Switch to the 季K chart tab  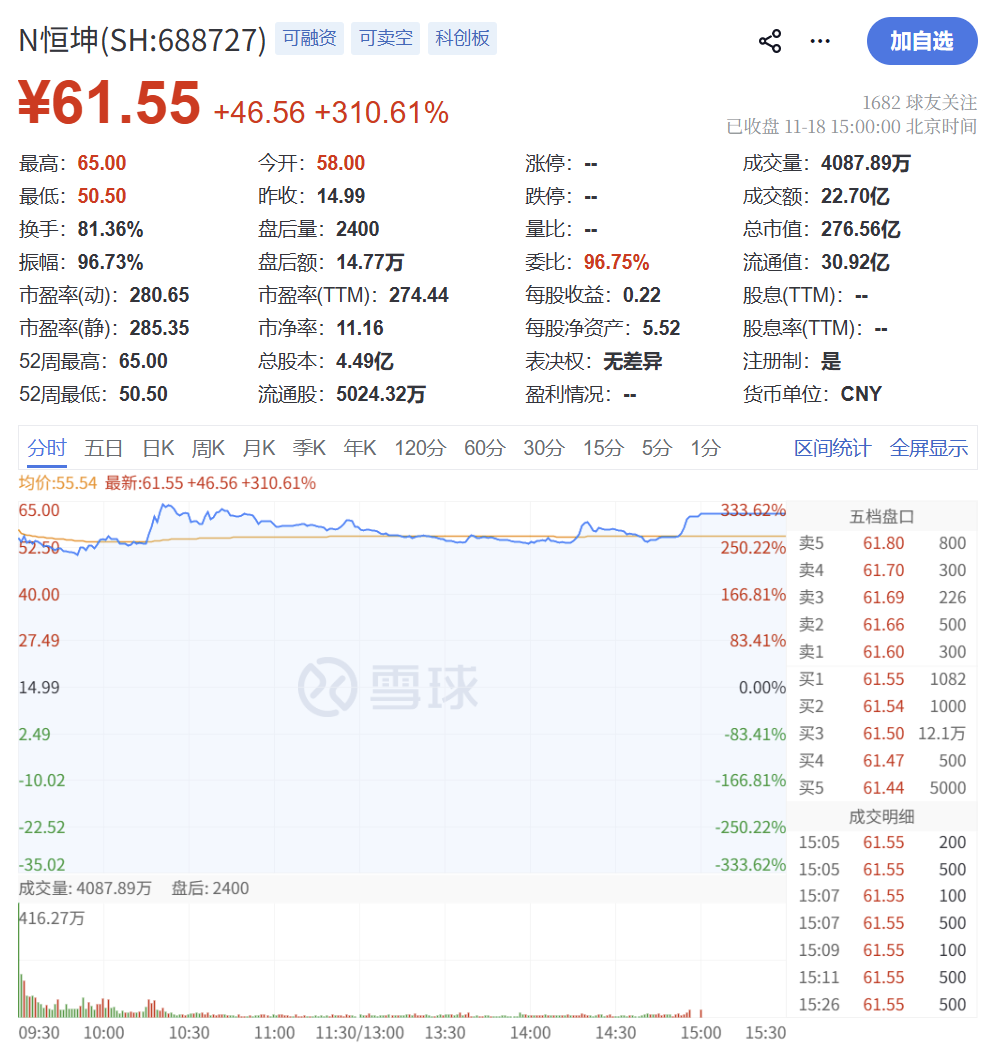pyautogui.click(x=309, y=448)
